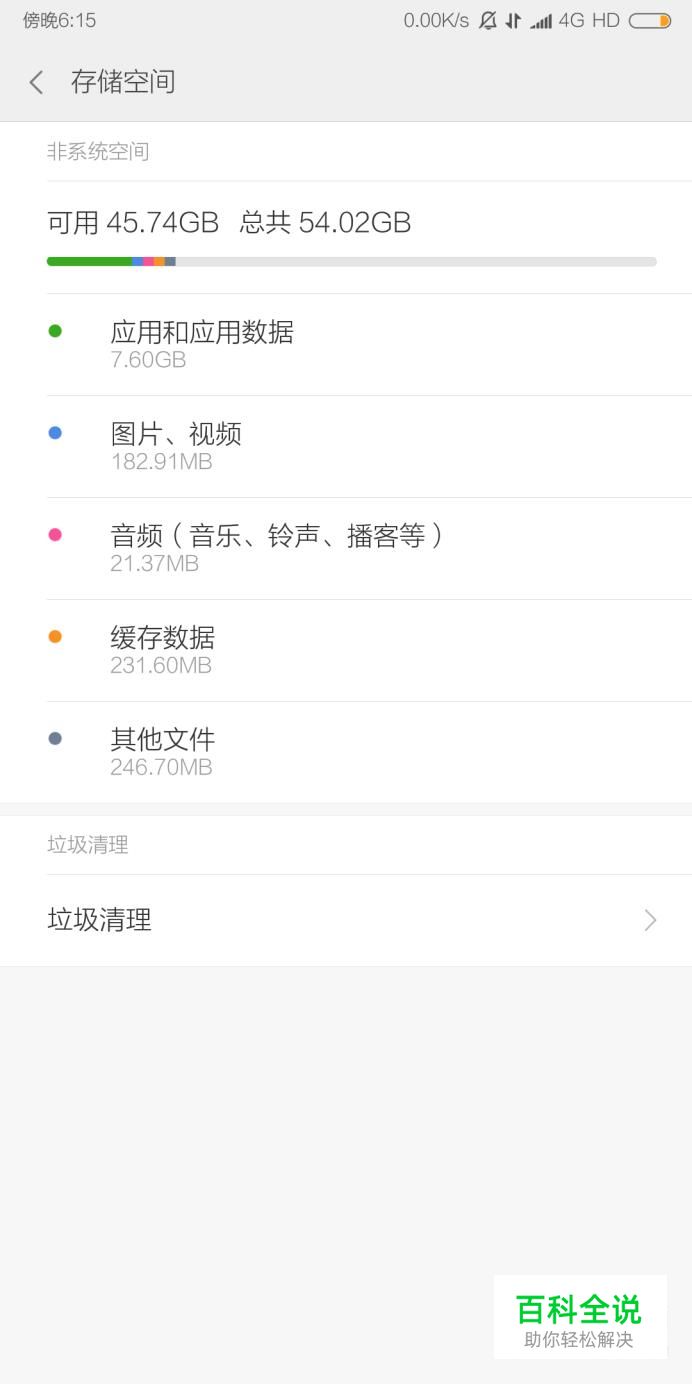Open the 图片、视频 storage row

coord(346,447)
